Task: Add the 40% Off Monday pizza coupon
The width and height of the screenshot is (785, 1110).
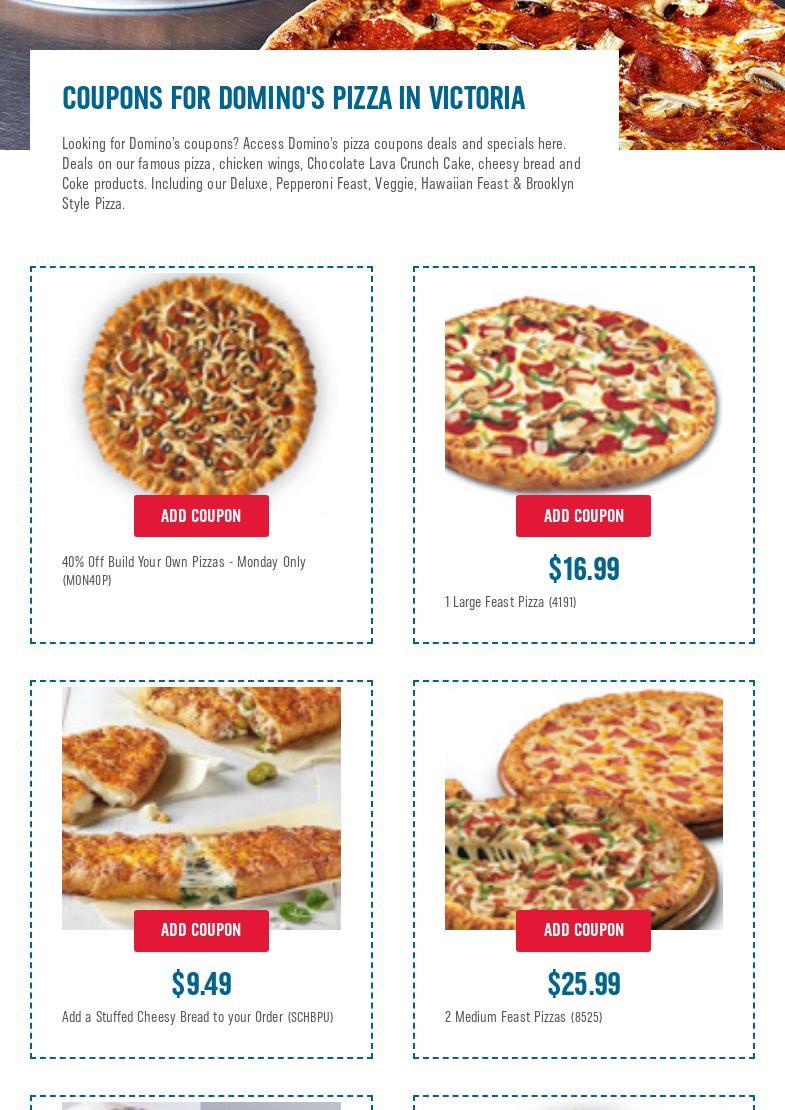Action: pos(201,516)
